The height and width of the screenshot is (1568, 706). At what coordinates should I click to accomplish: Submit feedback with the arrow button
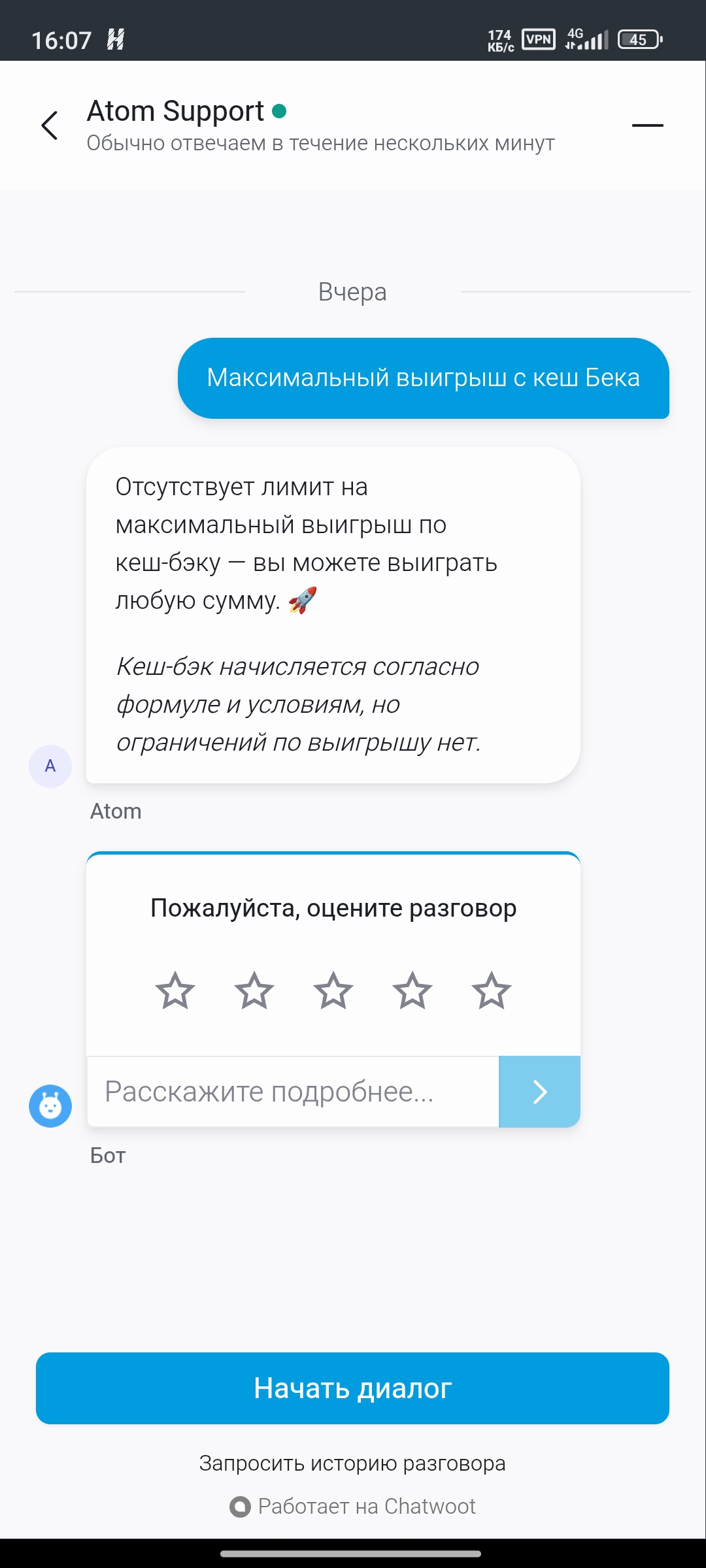[x=539, y=1092]
